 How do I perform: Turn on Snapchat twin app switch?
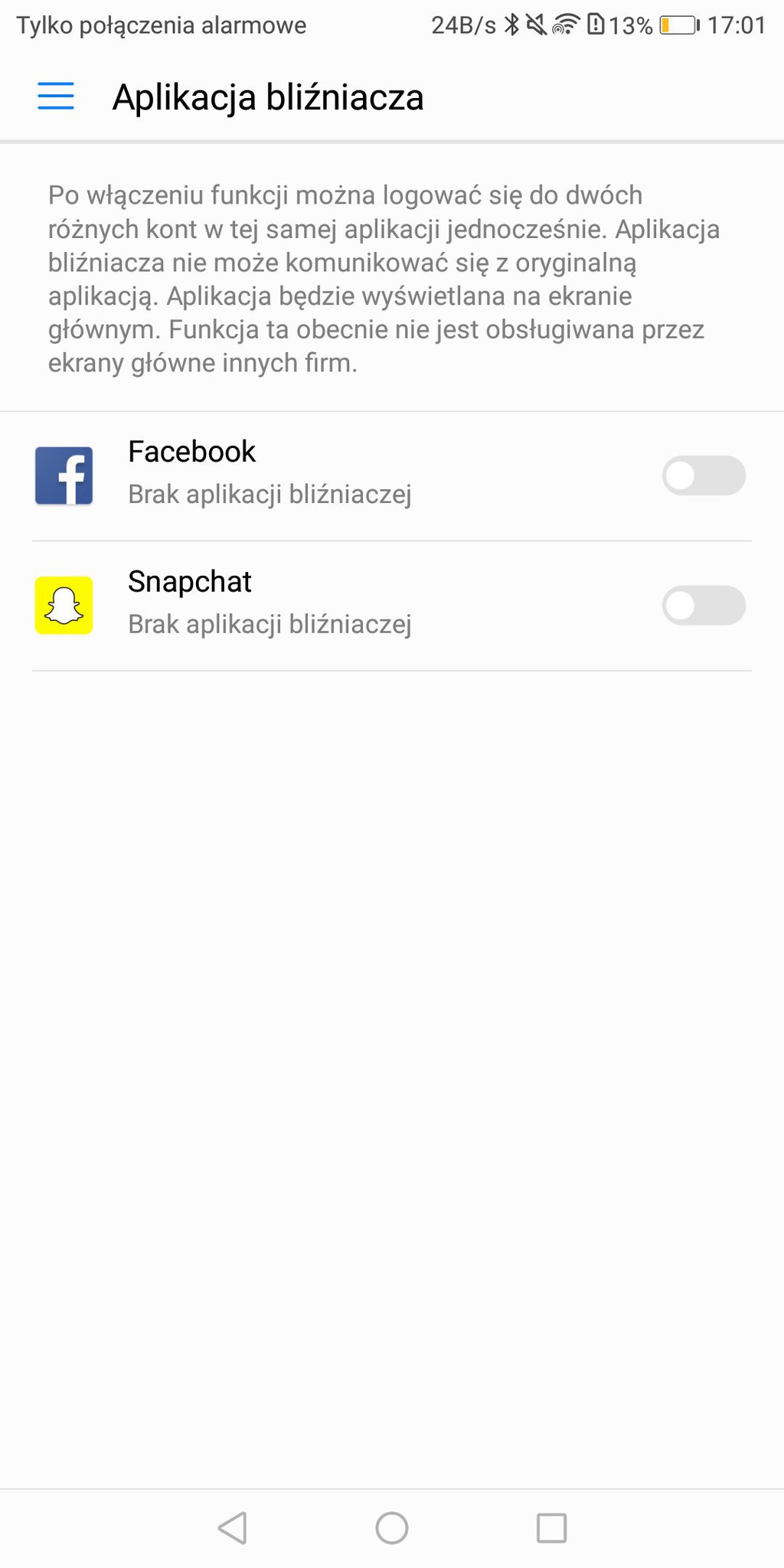[703, 606]
